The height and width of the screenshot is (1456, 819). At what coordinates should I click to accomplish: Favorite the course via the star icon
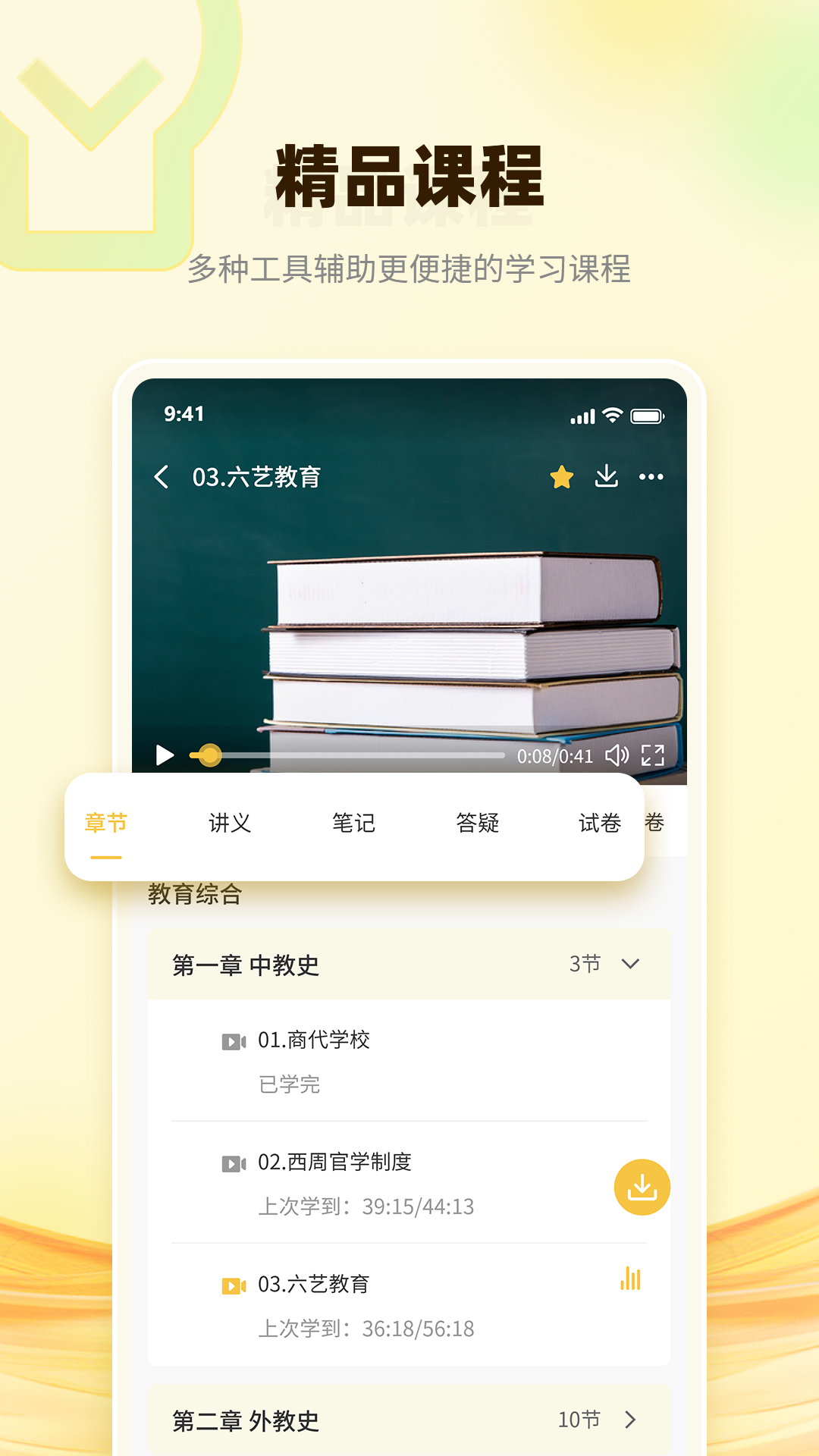tap(561, 476)
